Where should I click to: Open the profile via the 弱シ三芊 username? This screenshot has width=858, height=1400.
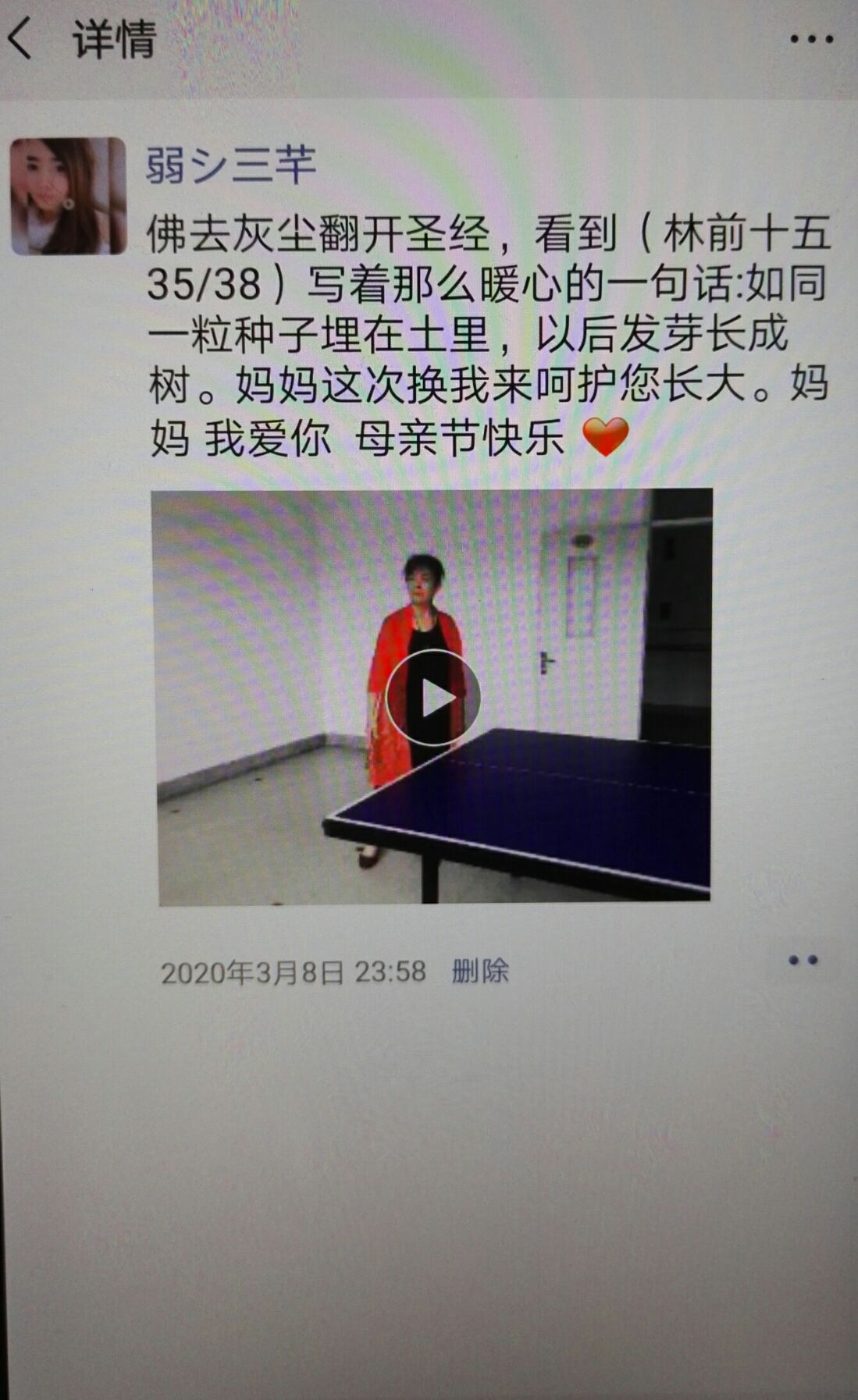tap(231, 165)
